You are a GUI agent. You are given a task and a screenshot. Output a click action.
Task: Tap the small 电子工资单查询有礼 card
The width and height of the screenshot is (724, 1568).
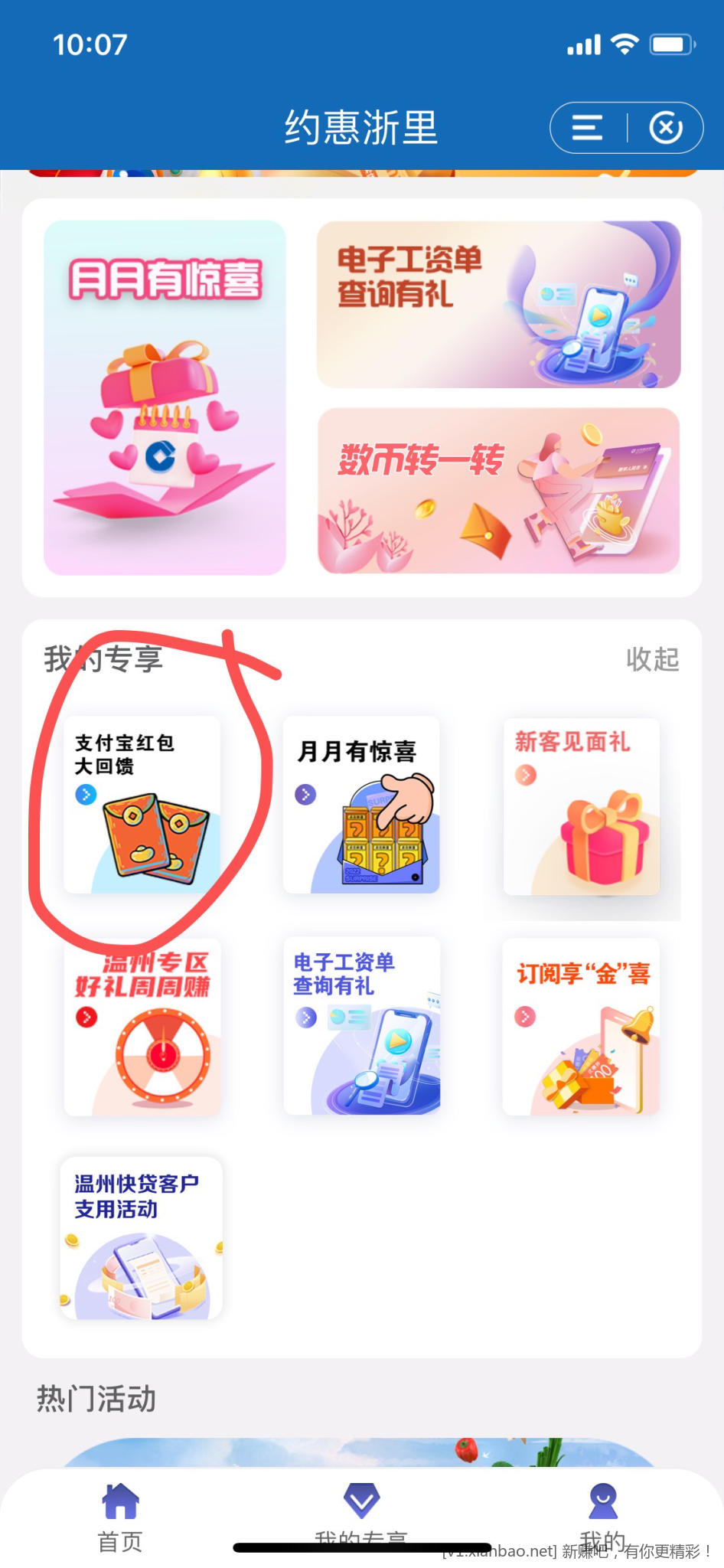point(361,1026)
